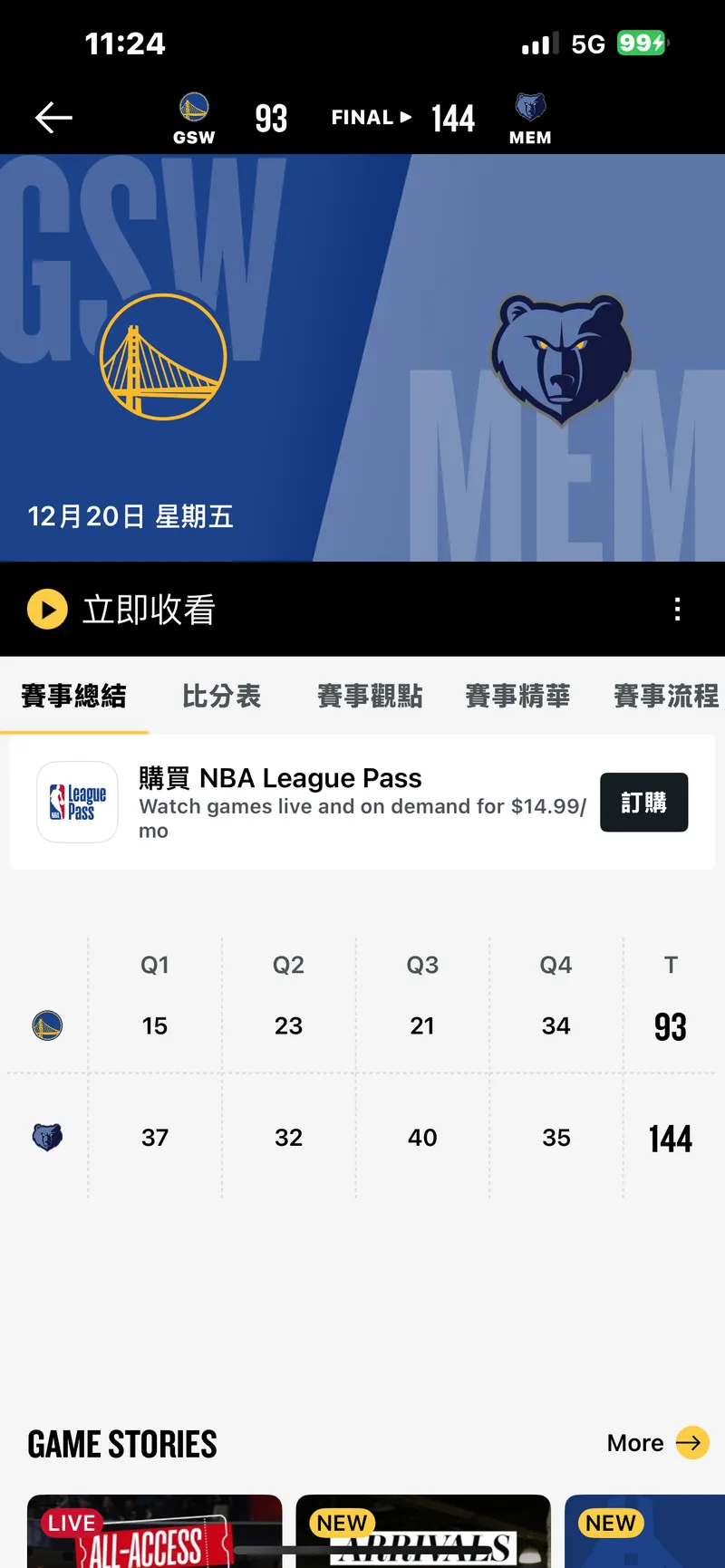
Task: Open the three-dot overflow menu
Action: tap(677, 610)
